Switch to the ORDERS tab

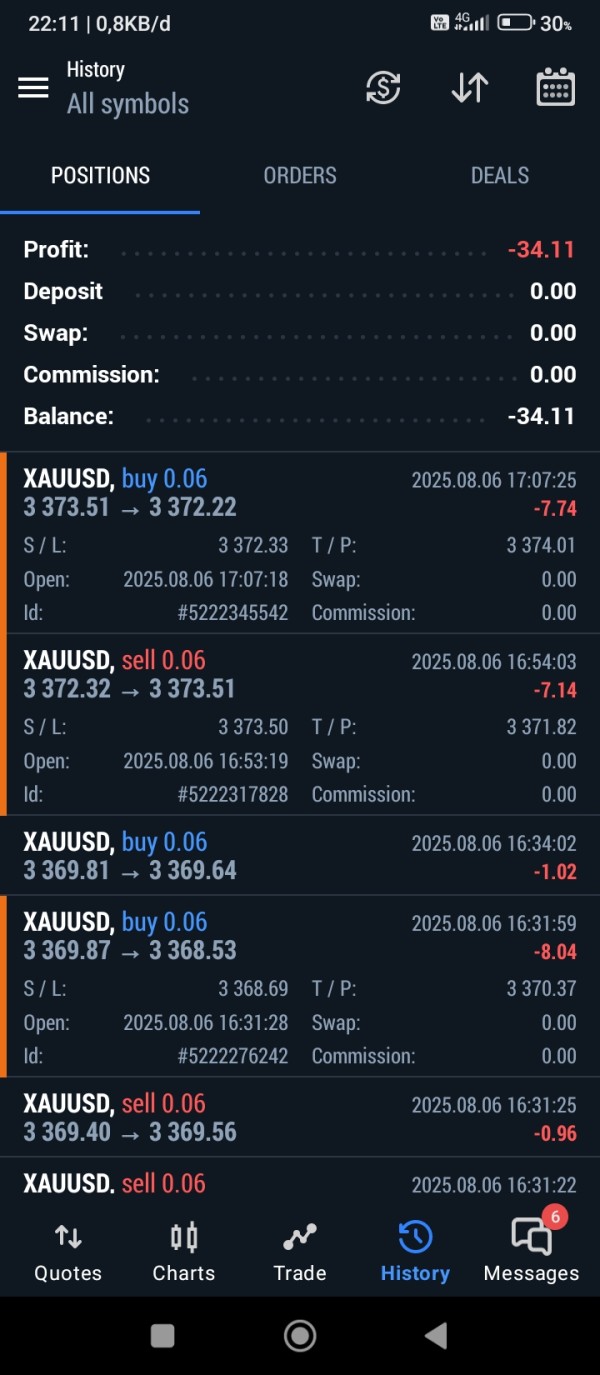point(300,176)
